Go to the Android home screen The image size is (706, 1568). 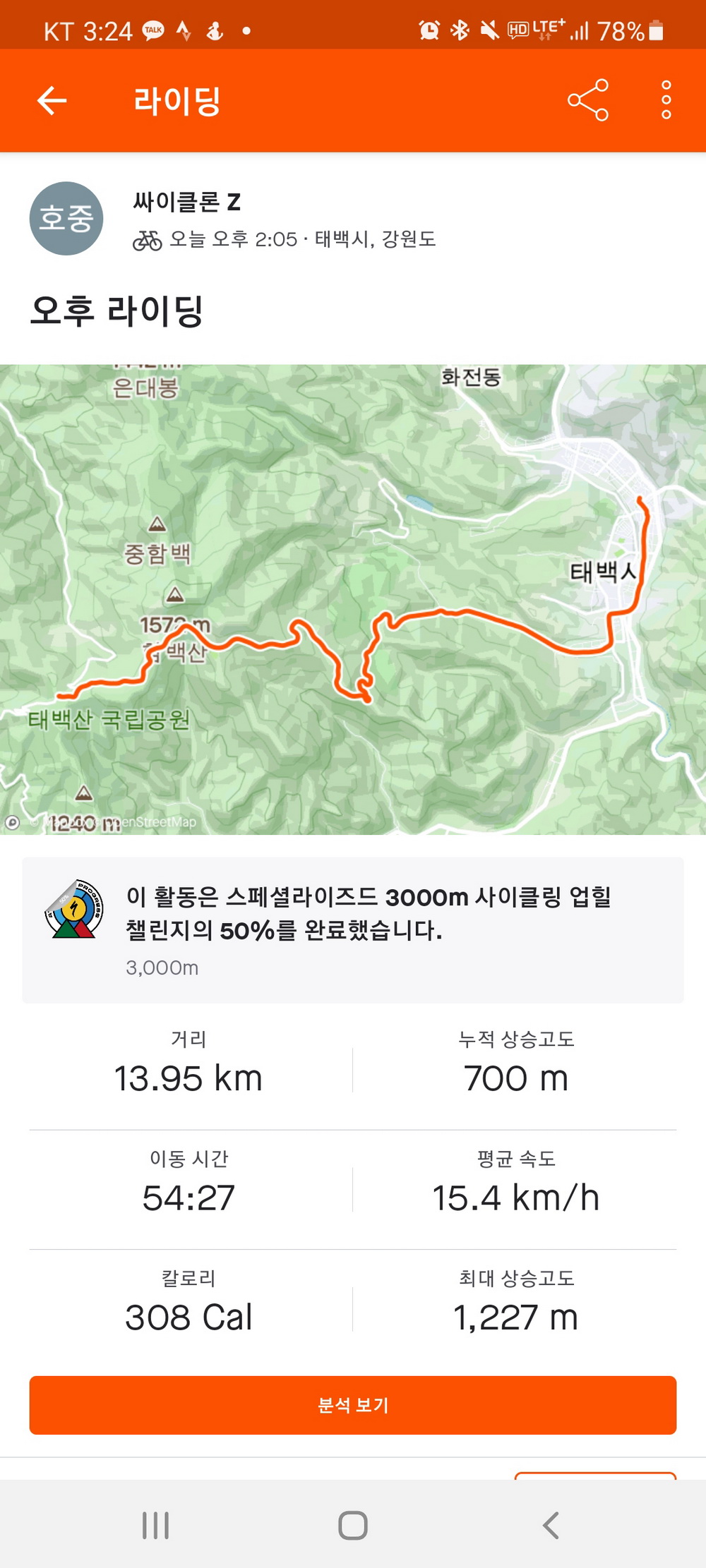pos(353,1525)
